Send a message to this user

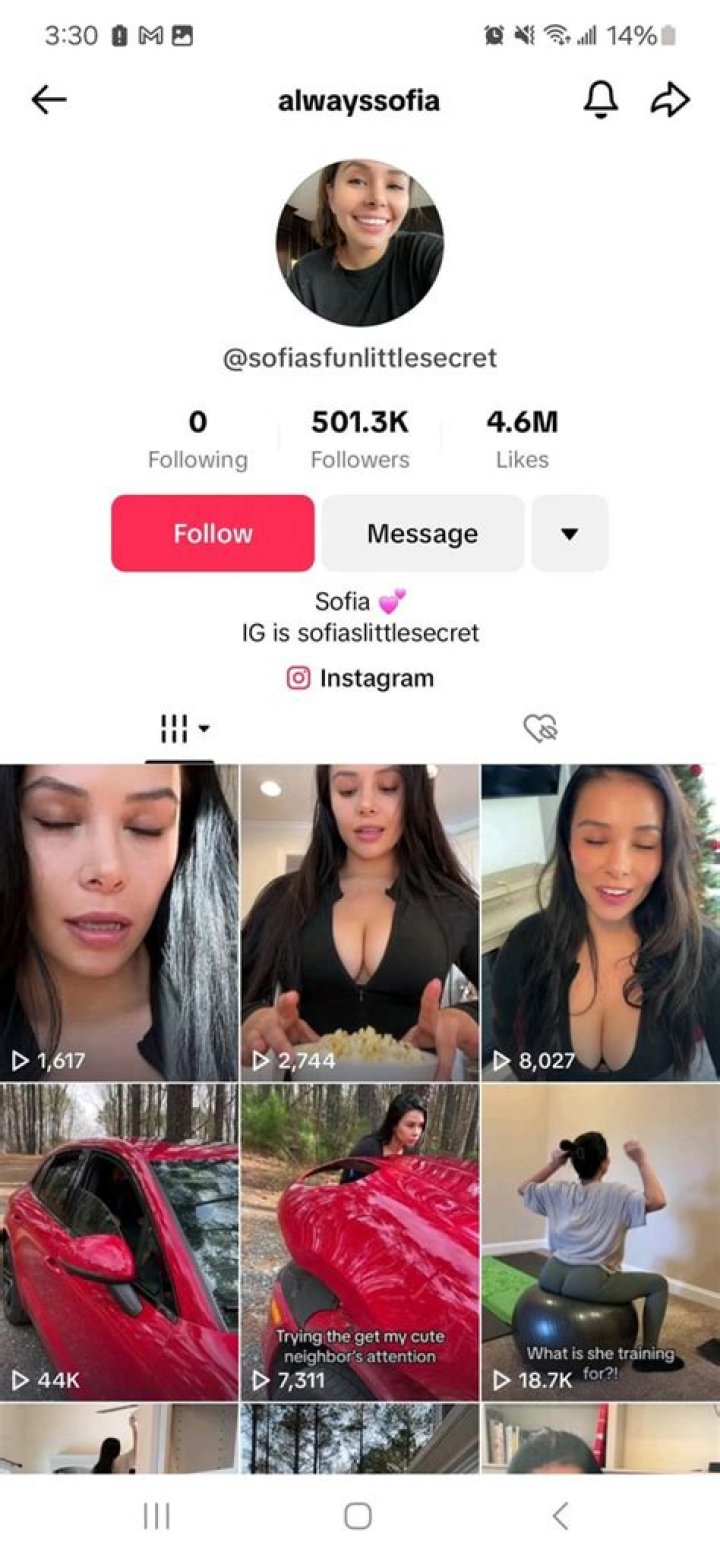click(x=422, y=533)
